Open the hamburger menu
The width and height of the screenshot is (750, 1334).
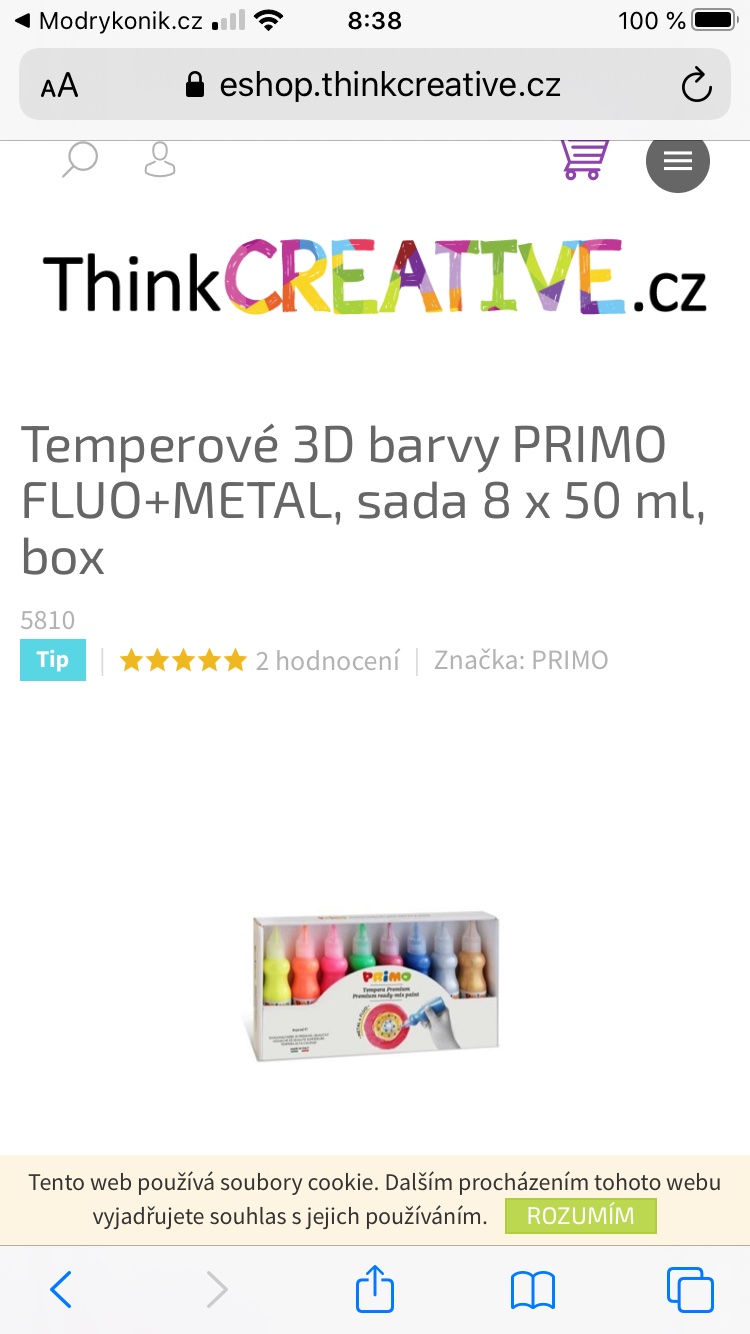pyautogui.click(x=678, y=161)
